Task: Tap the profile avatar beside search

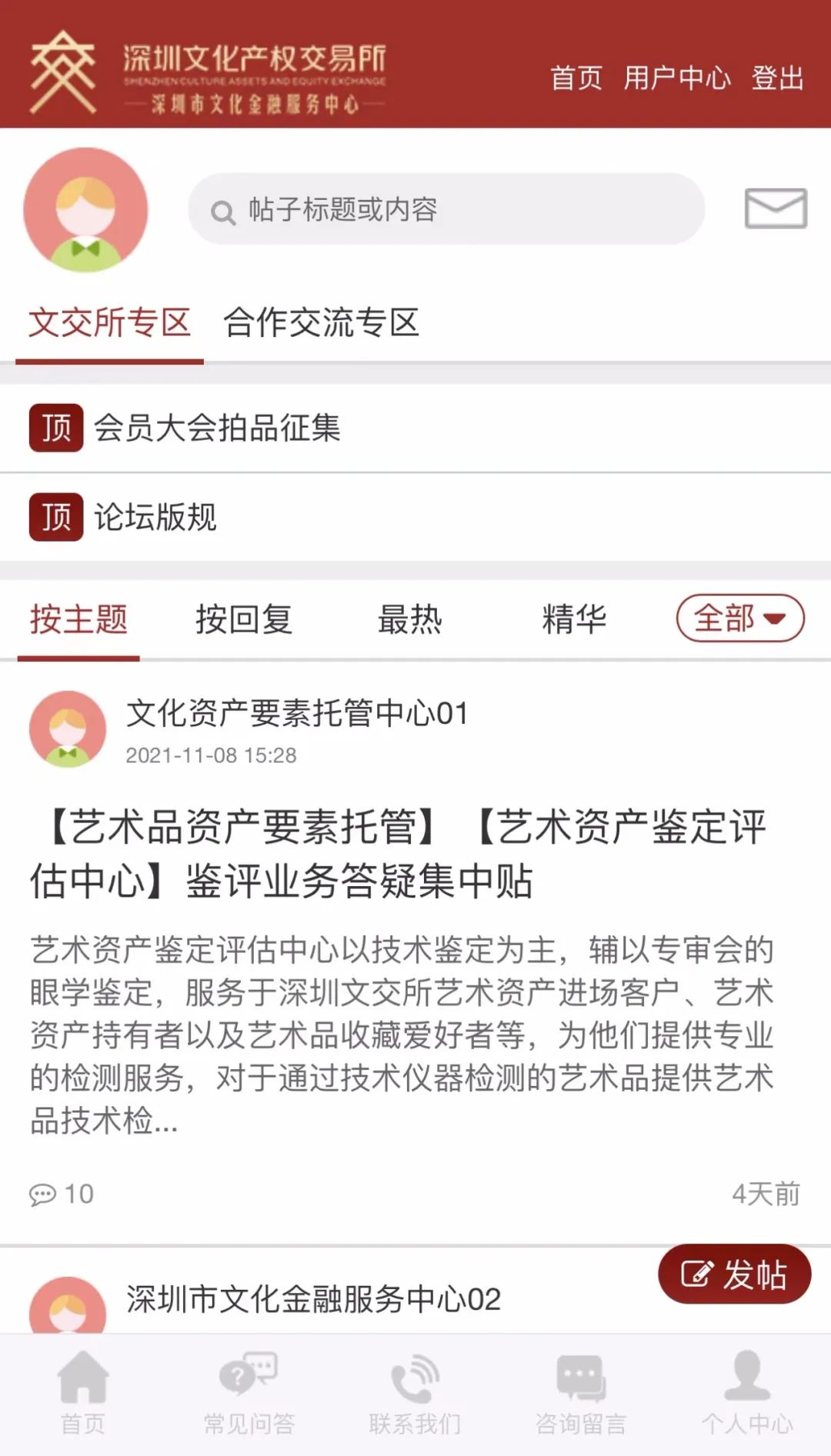Action: [x=85, y=209]
